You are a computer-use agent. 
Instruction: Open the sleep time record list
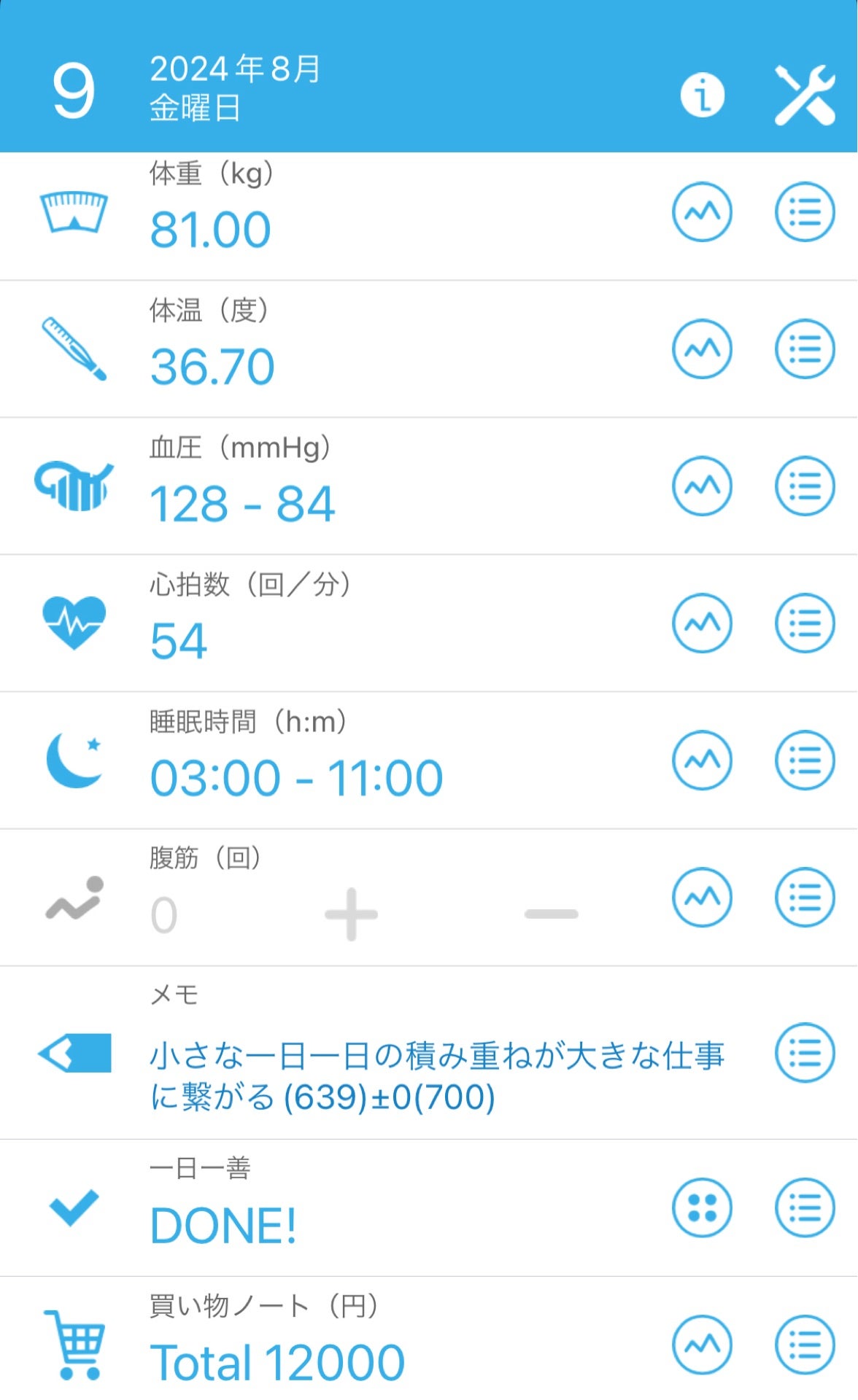point(804,758)
